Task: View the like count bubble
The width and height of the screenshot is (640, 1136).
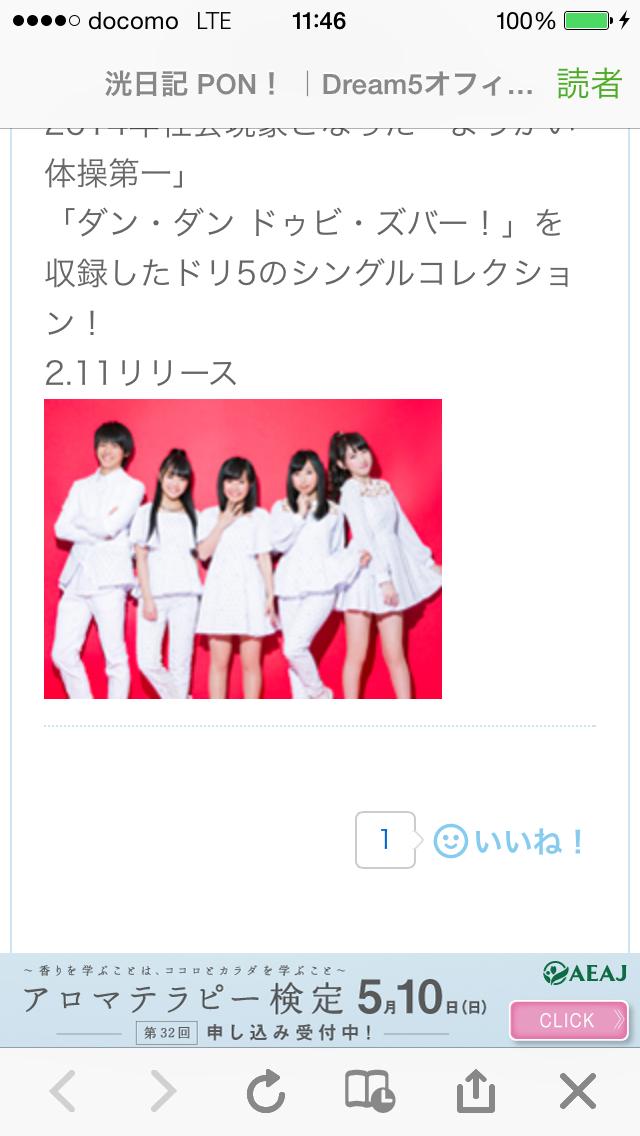Action: (x=384, y=840)
